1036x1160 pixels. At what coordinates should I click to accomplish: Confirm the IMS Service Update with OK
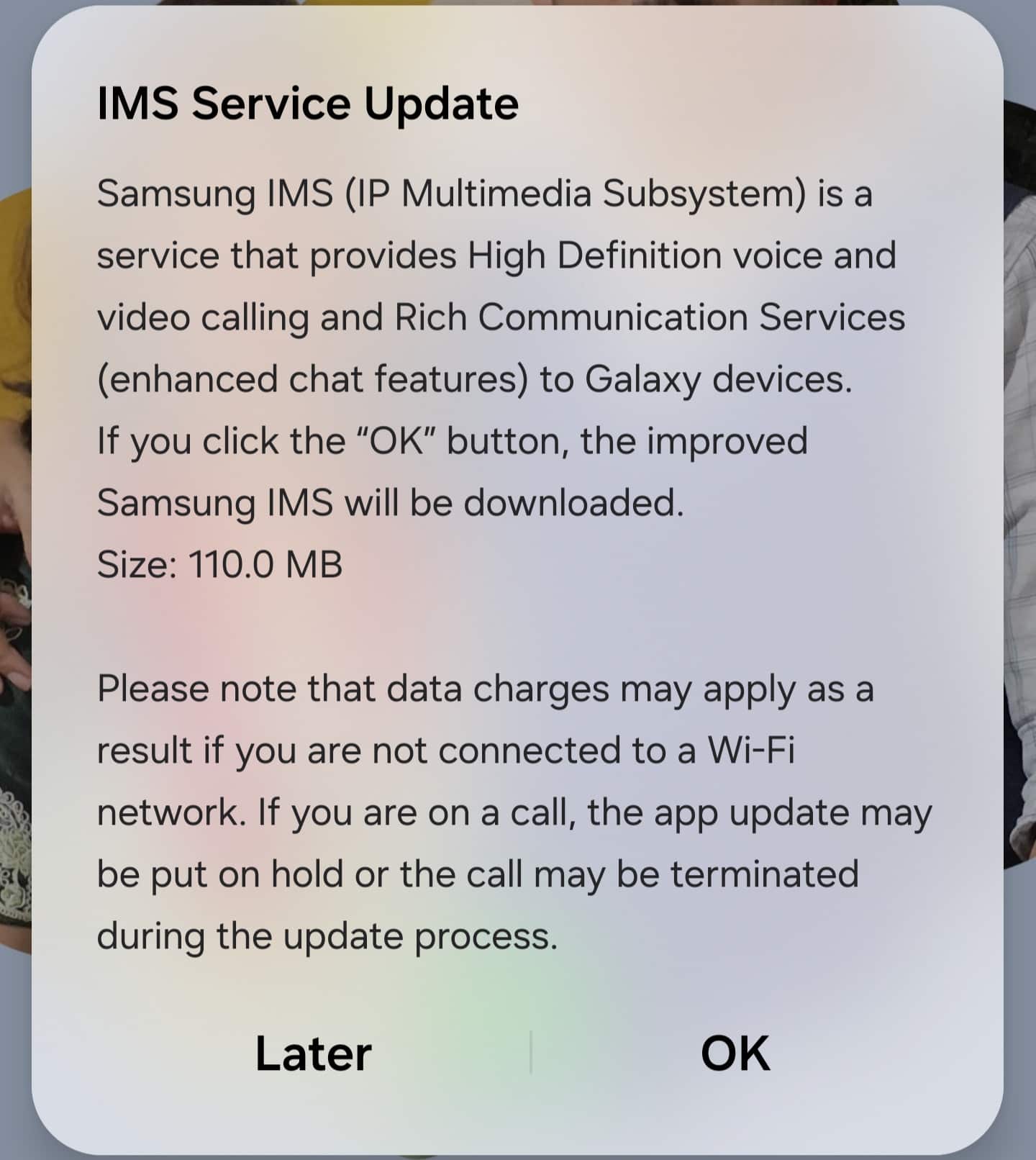coord(735,1053)
